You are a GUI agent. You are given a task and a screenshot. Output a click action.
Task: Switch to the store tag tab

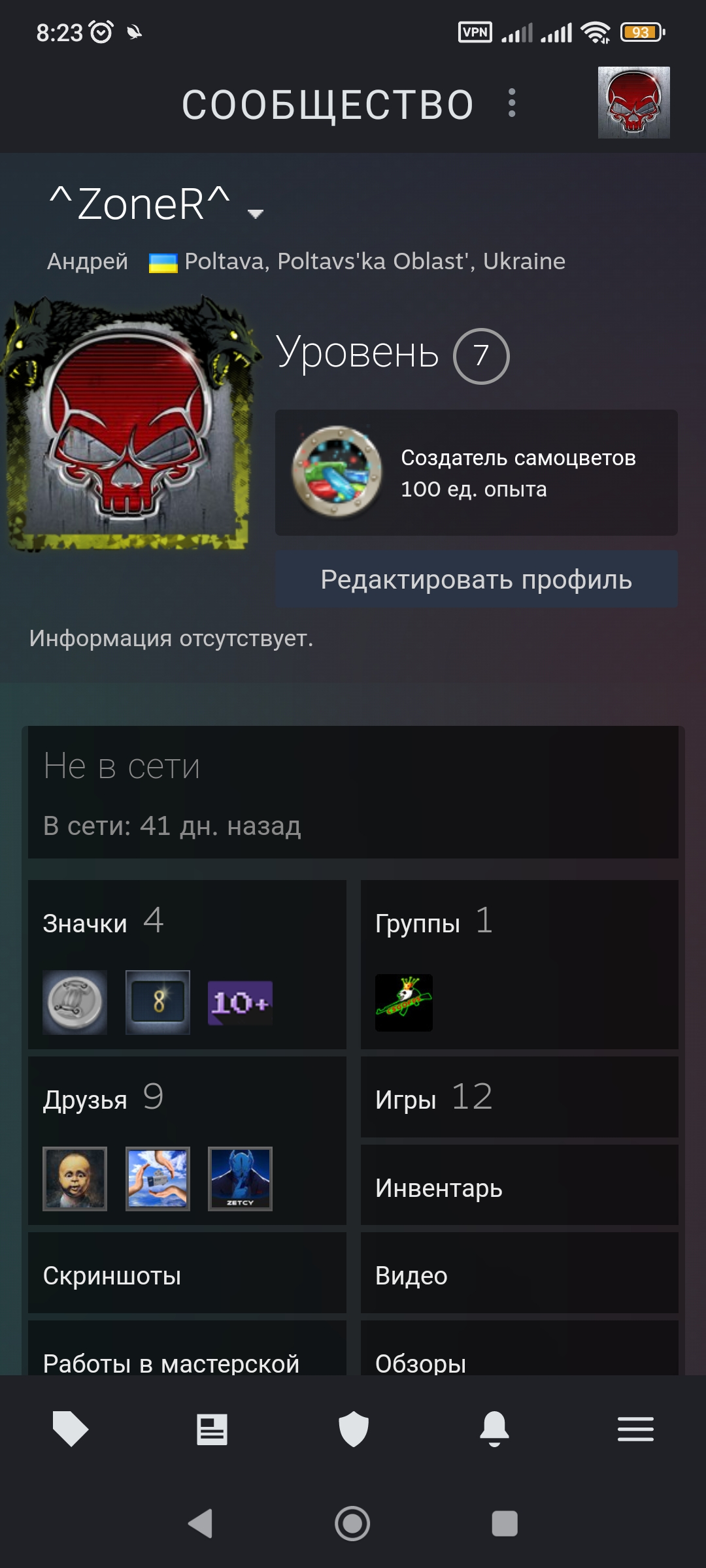pyautogui.click(x=71, y=1428)
